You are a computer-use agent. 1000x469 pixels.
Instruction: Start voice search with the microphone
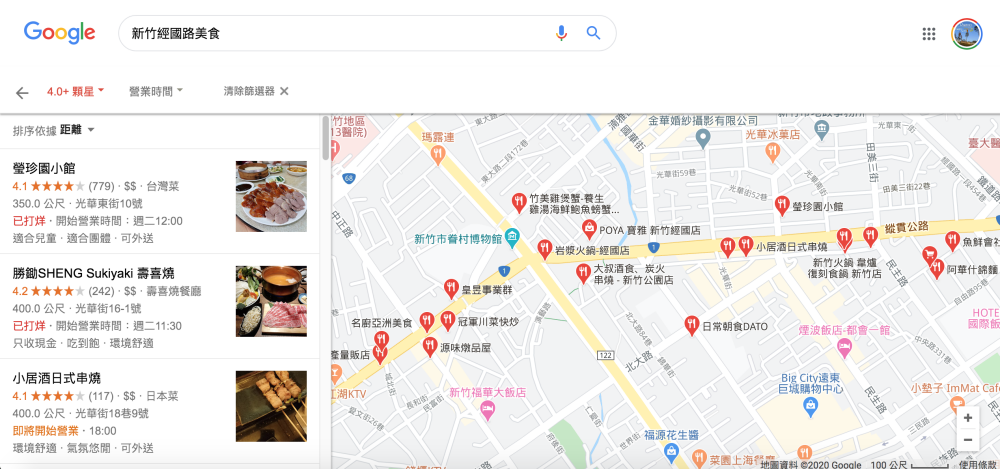561,33
